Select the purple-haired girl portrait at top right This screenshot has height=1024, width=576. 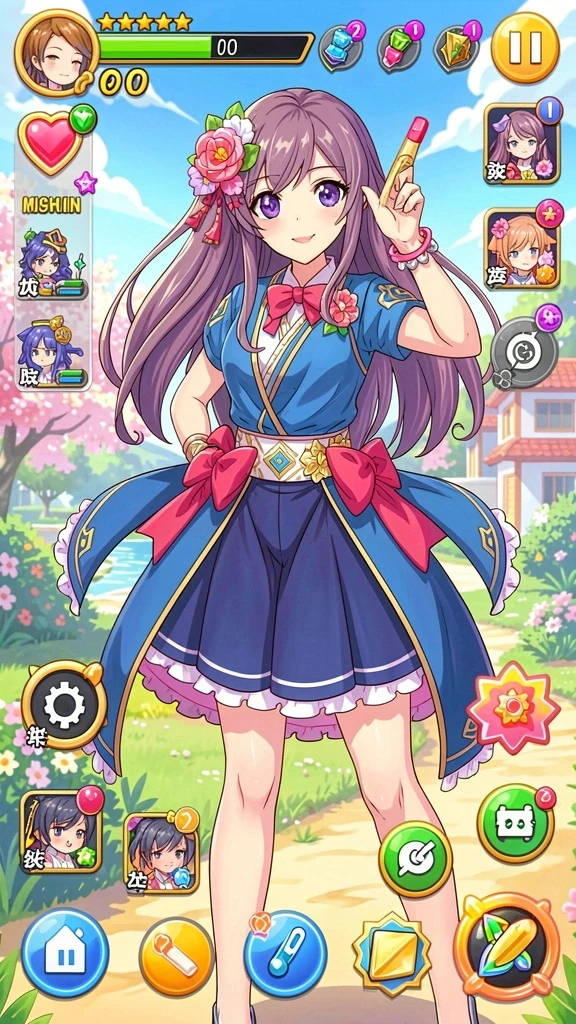(522, 144)
